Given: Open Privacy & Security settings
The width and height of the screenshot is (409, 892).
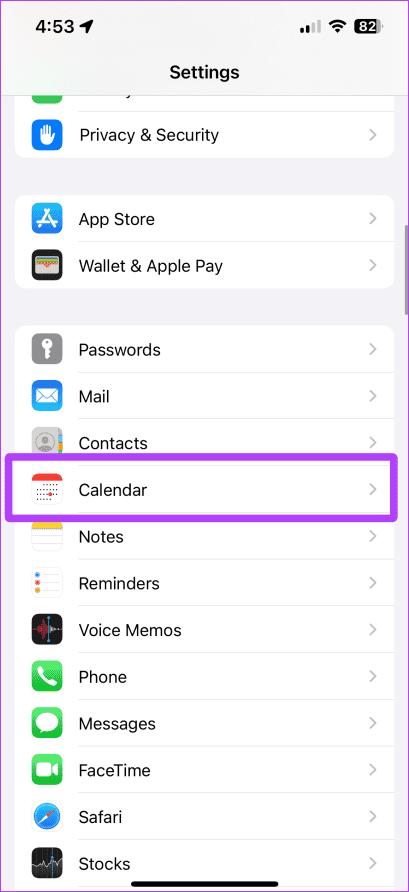Looking at the screenshot, I should 204,135.
